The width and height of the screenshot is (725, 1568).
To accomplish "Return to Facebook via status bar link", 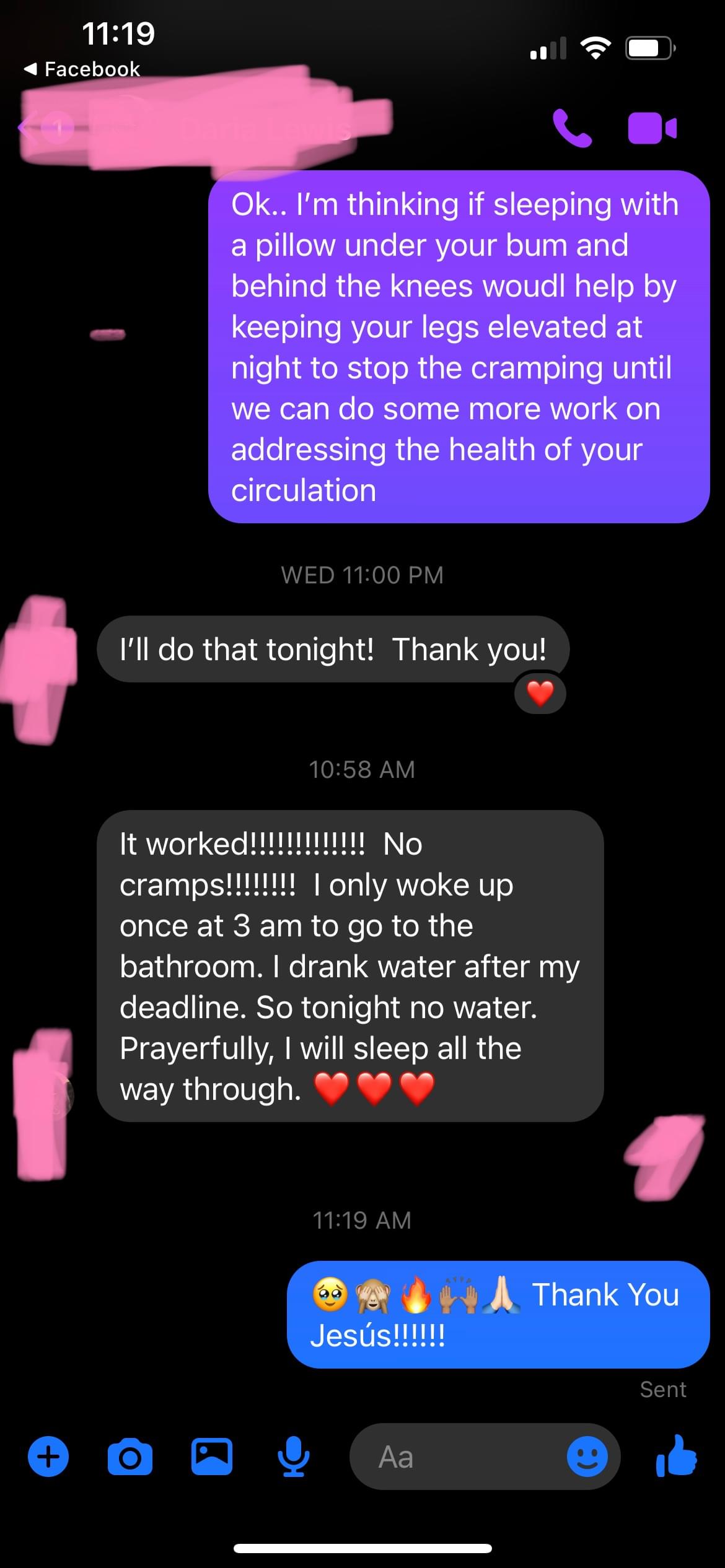I will pos(82,69).
